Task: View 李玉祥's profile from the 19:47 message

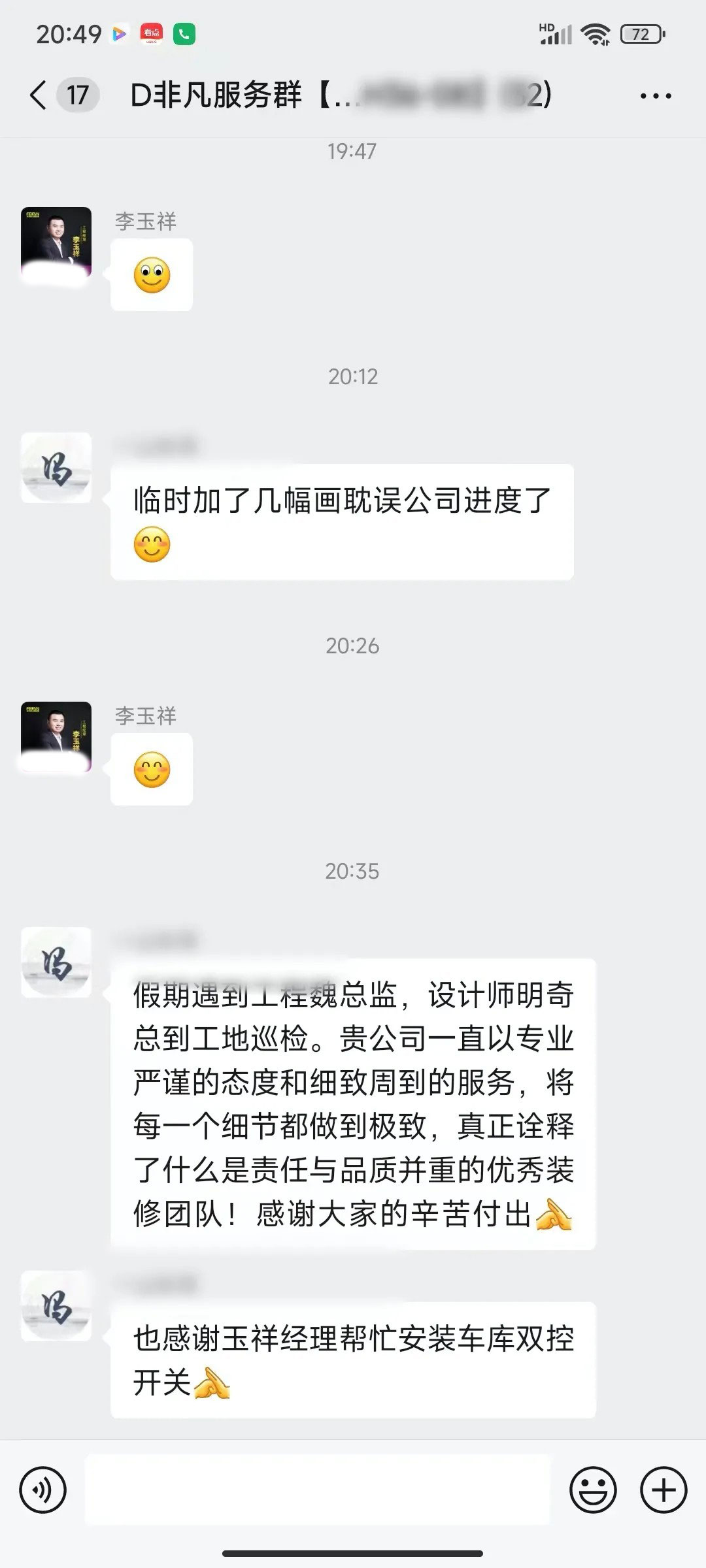Action: (56, 243)
